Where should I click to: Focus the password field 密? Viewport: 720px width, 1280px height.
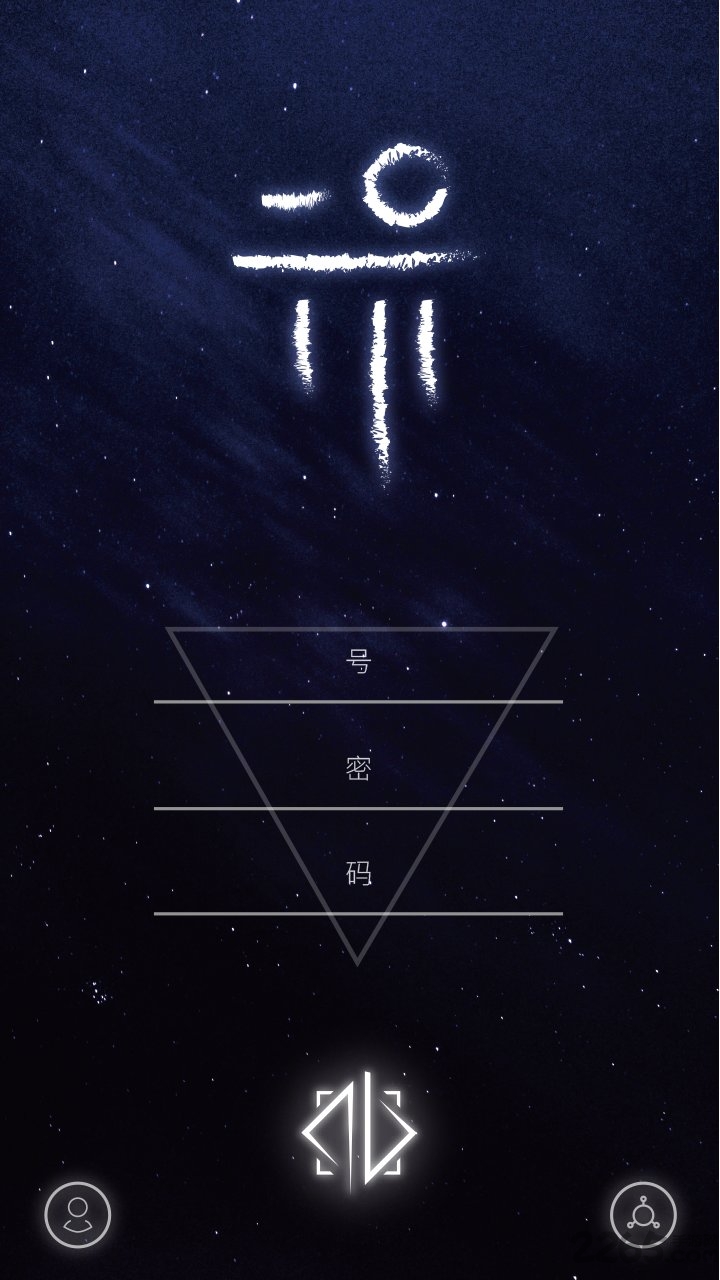(x=358, y=770)
